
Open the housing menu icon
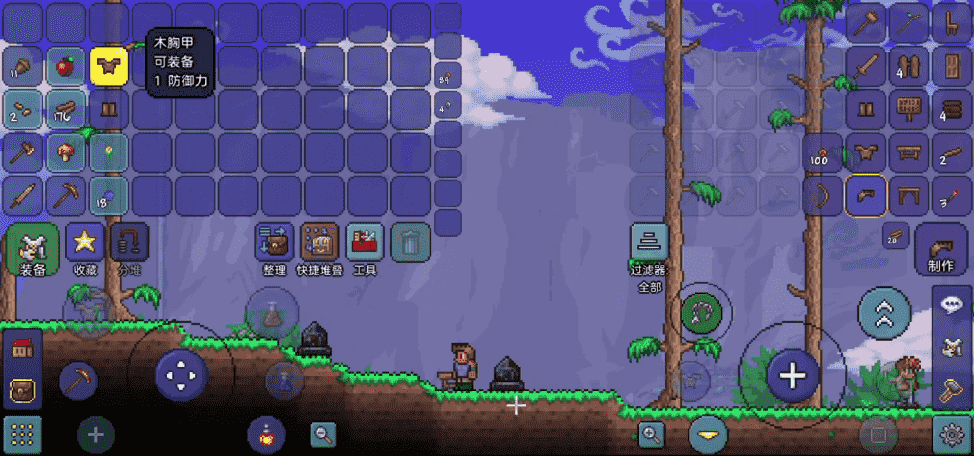point(22,350)
